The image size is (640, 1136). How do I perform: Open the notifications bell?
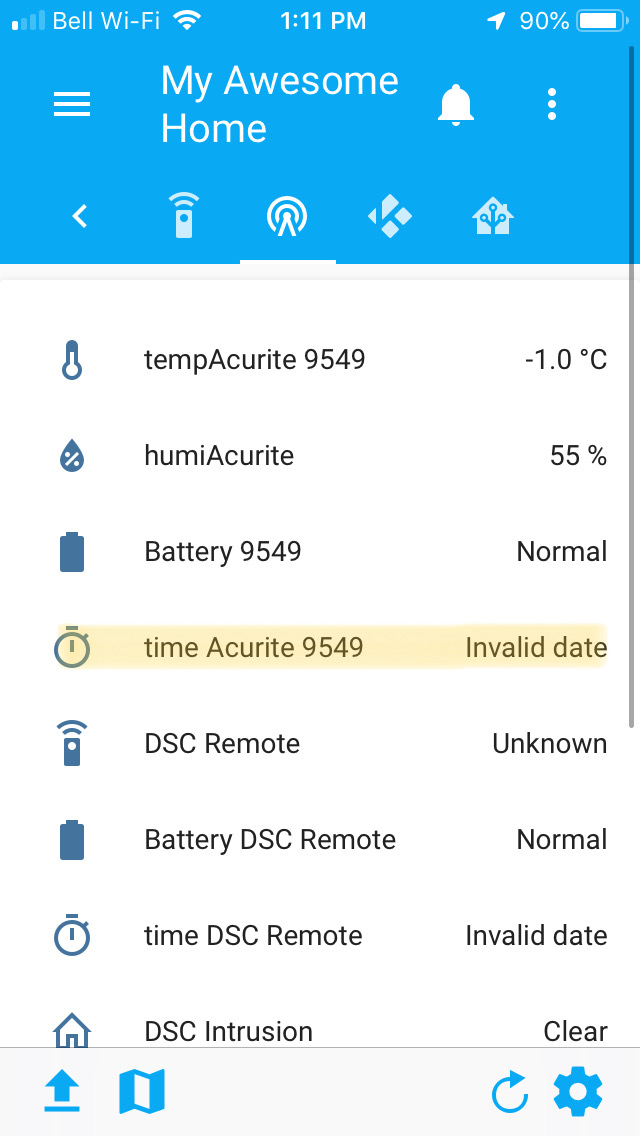456,104
